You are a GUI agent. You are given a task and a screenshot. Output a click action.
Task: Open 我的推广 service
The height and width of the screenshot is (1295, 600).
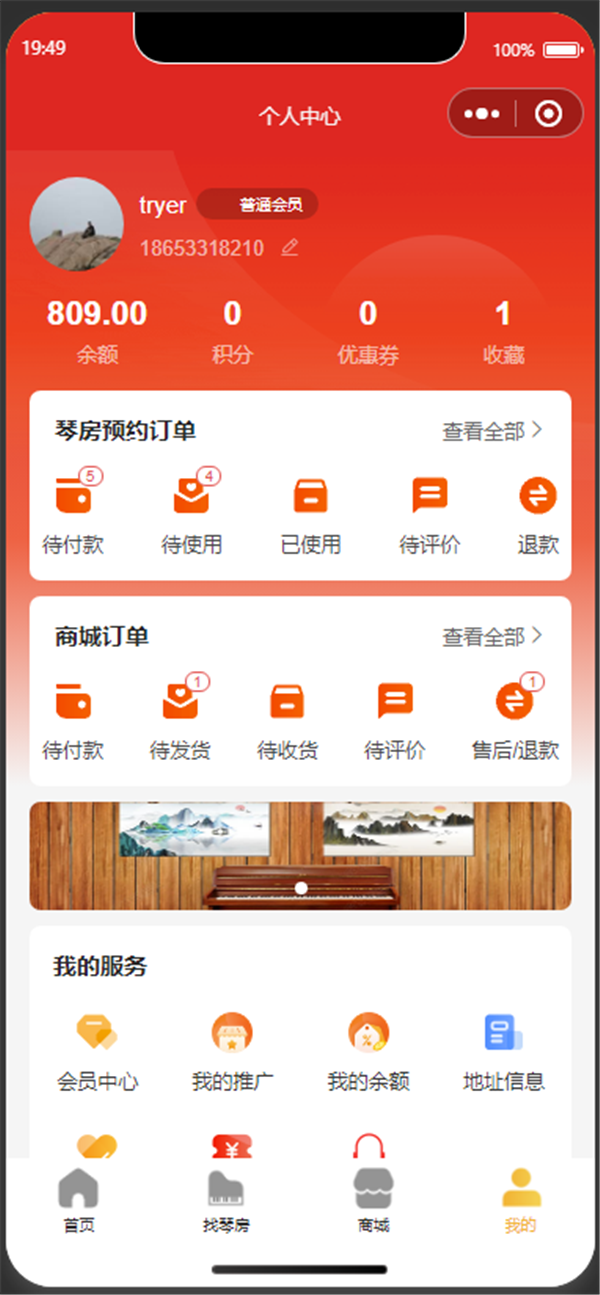pyautogui.click(x=232, y=1050)
